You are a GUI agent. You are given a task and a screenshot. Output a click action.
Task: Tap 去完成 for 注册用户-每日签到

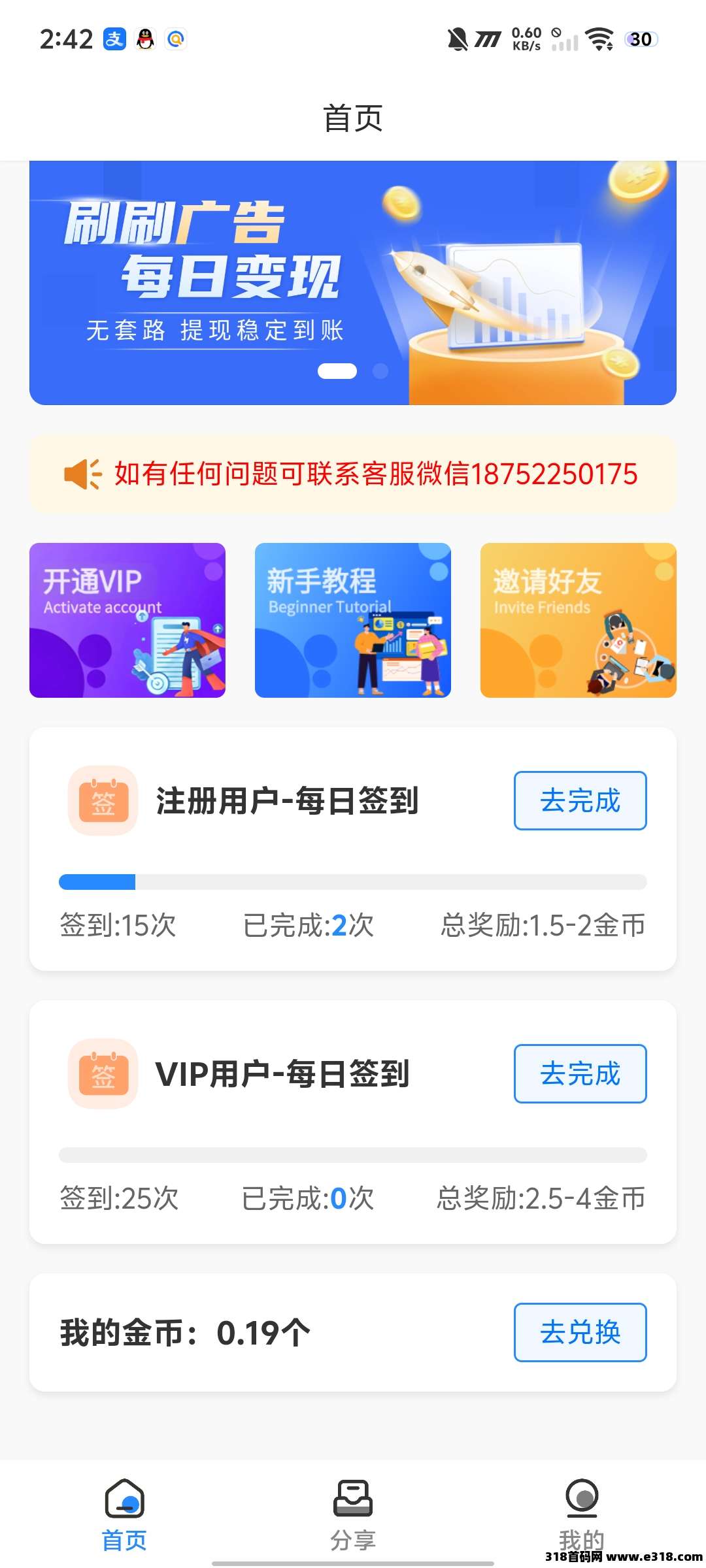coord(580,800)
